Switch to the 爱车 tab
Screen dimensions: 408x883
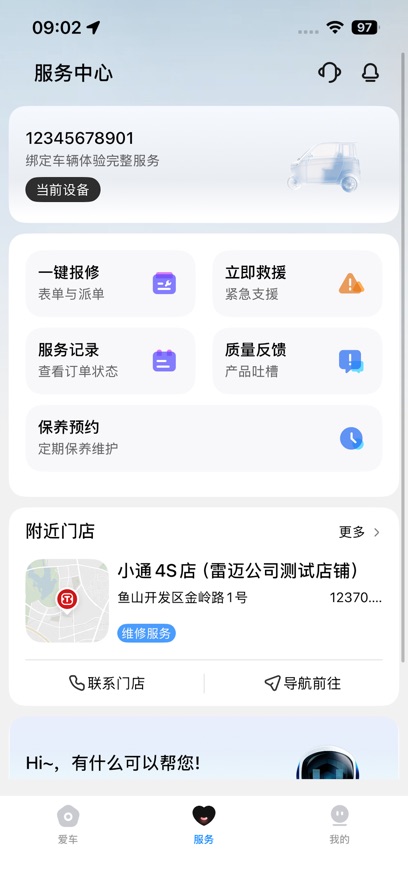click(68, 825)
